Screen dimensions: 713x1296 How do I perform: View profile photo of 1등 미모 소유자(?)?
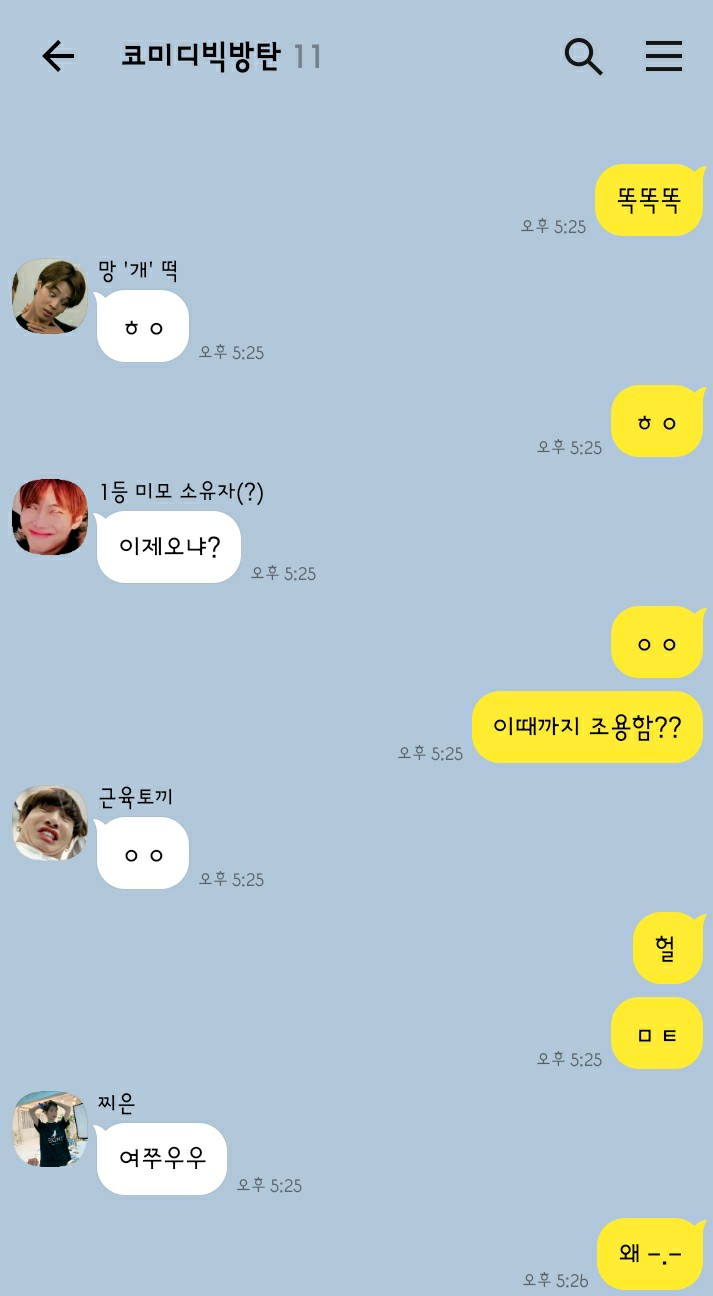pyautogui.click(x=49, y=517)
